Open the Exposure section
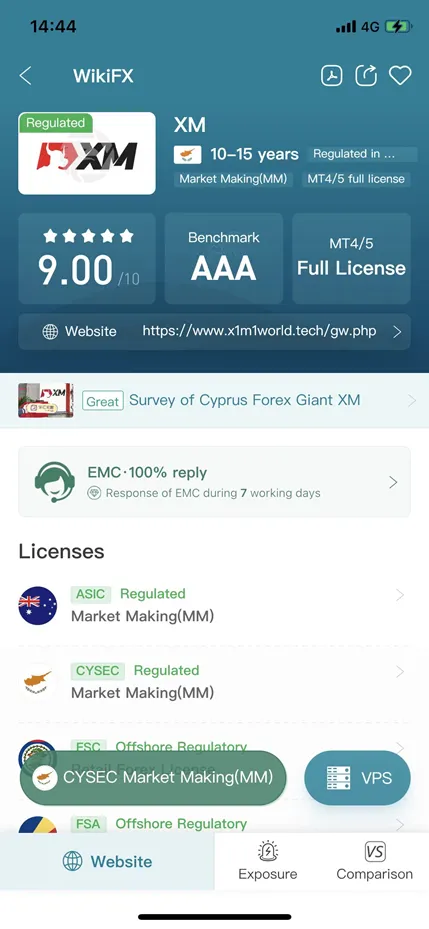The height and width of the screenshot is (929, 429). [x=268, y=861]
